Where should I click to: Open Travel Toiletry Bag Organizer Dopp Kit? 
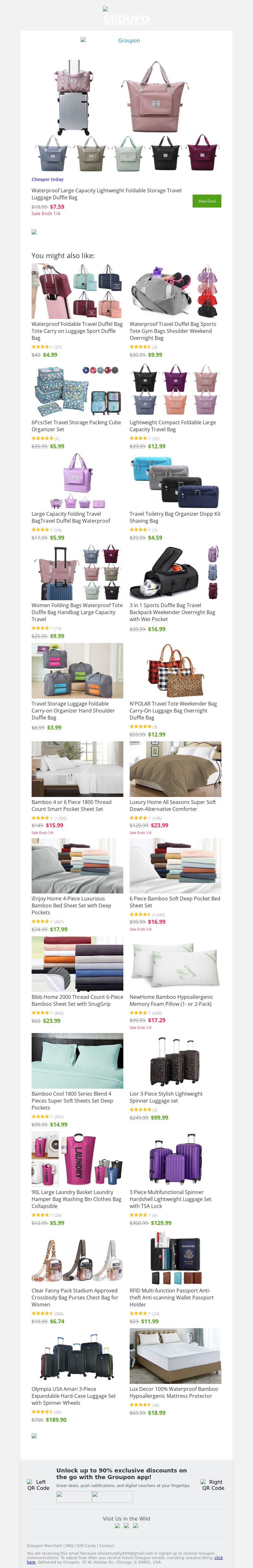pos(175,517)
